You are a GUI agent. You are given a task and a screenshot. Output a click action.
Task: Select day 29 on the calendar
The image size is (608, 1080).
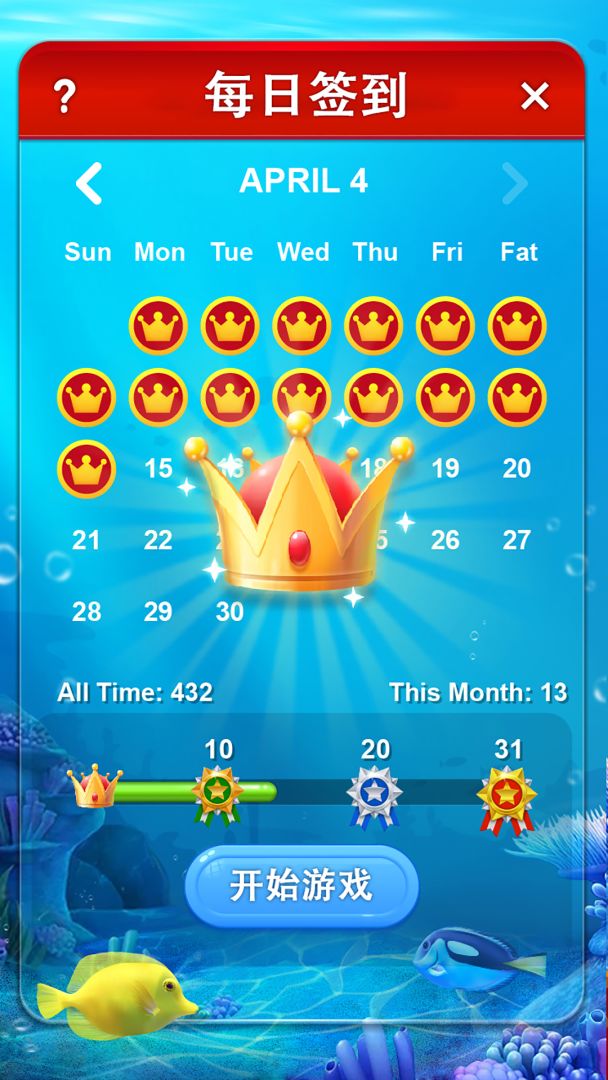(158, 612)
